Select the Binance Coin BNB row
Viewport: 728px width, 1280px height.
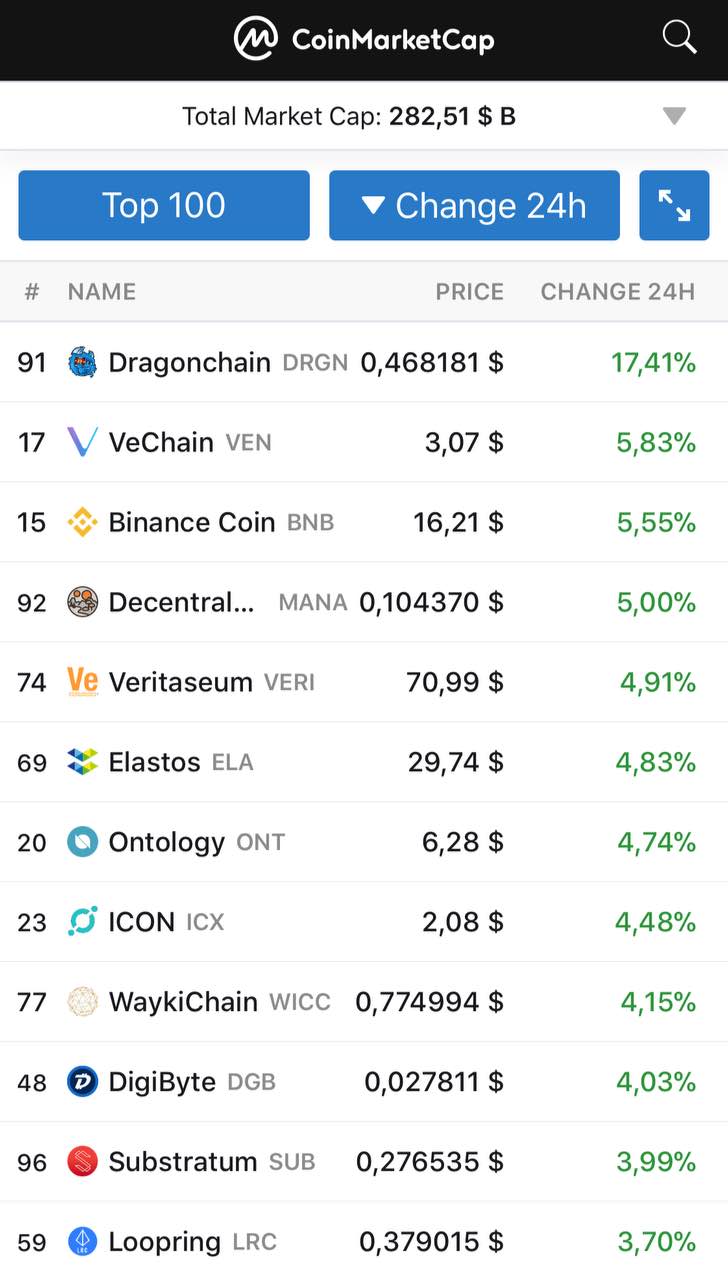pos(364,522)
